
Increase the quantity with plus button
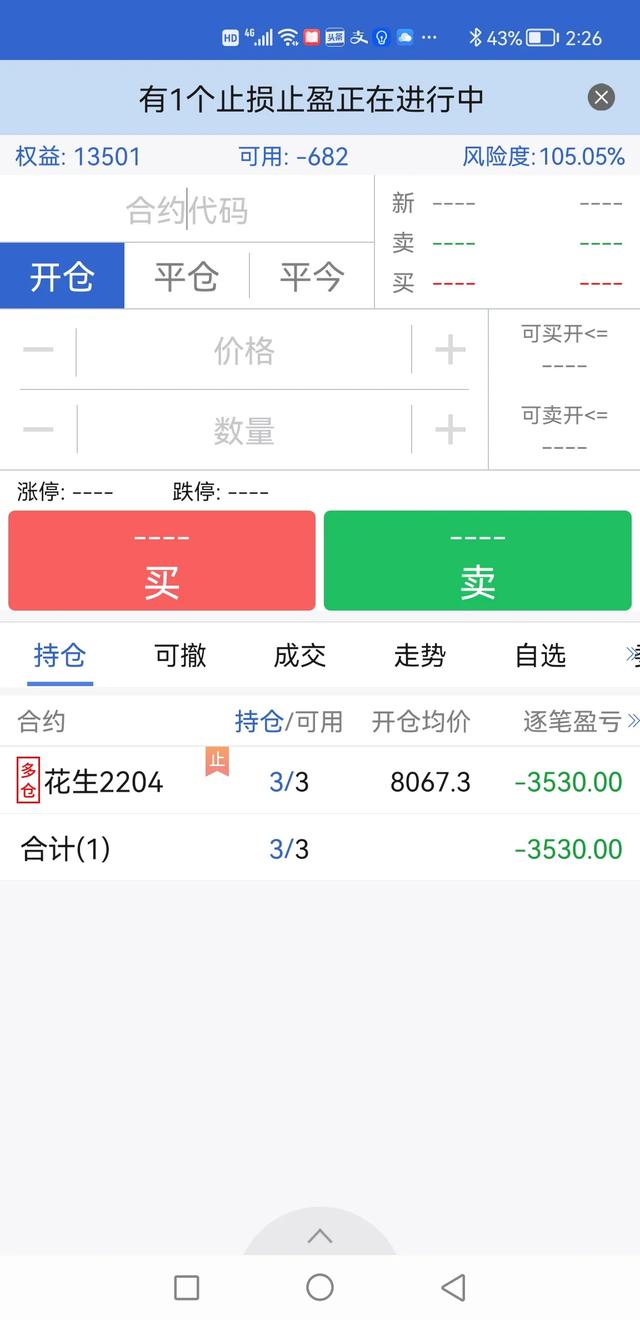coord(450,430)
